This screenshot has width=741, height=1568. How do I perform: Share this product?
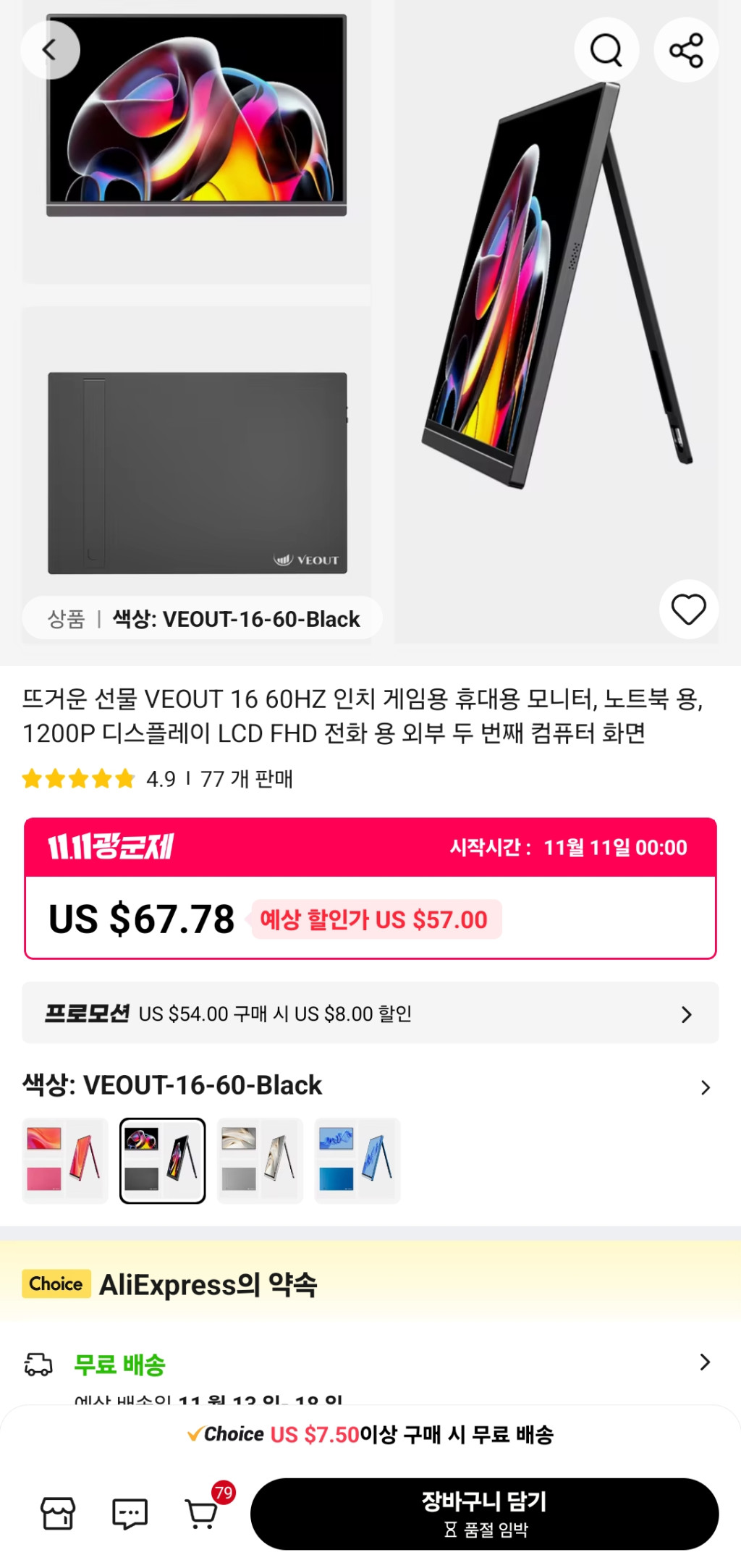click(686, 50)
